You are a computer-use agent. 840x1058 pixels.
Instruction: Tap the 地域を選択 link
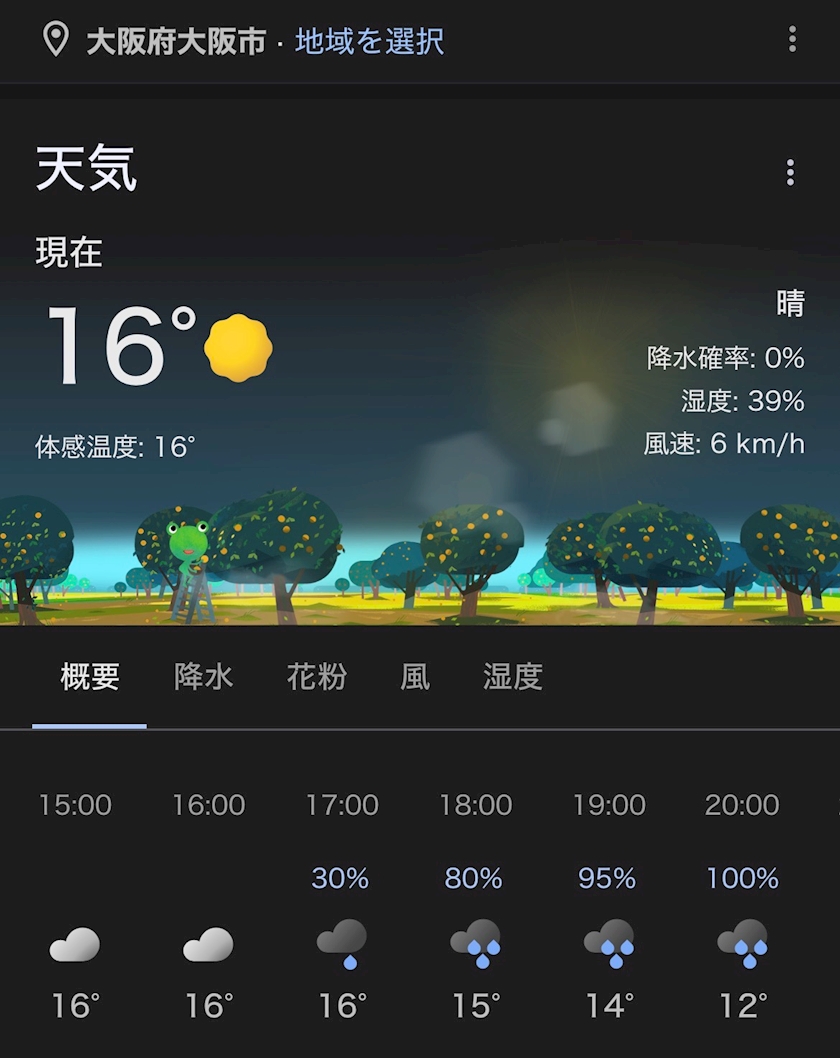tap(370, 41)
